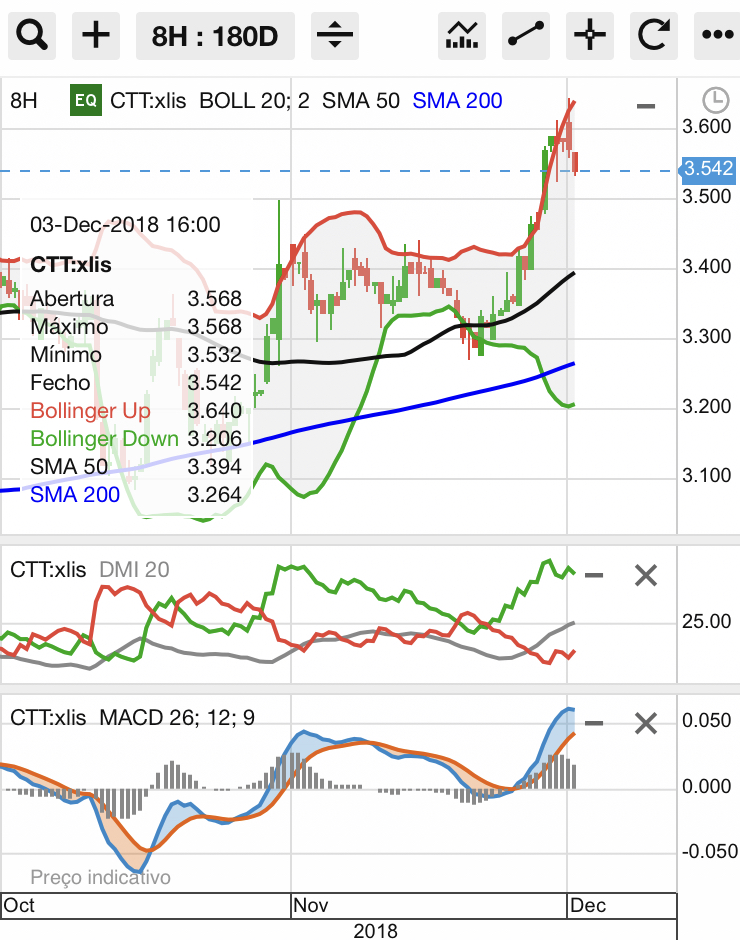Open the clock time settings icon

(x=715, y=100)
